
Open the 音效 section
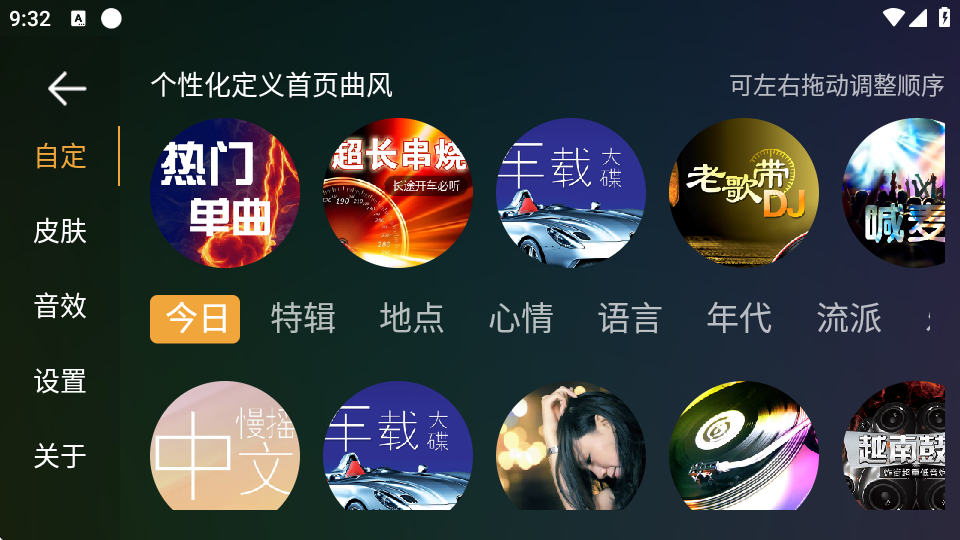60,306
